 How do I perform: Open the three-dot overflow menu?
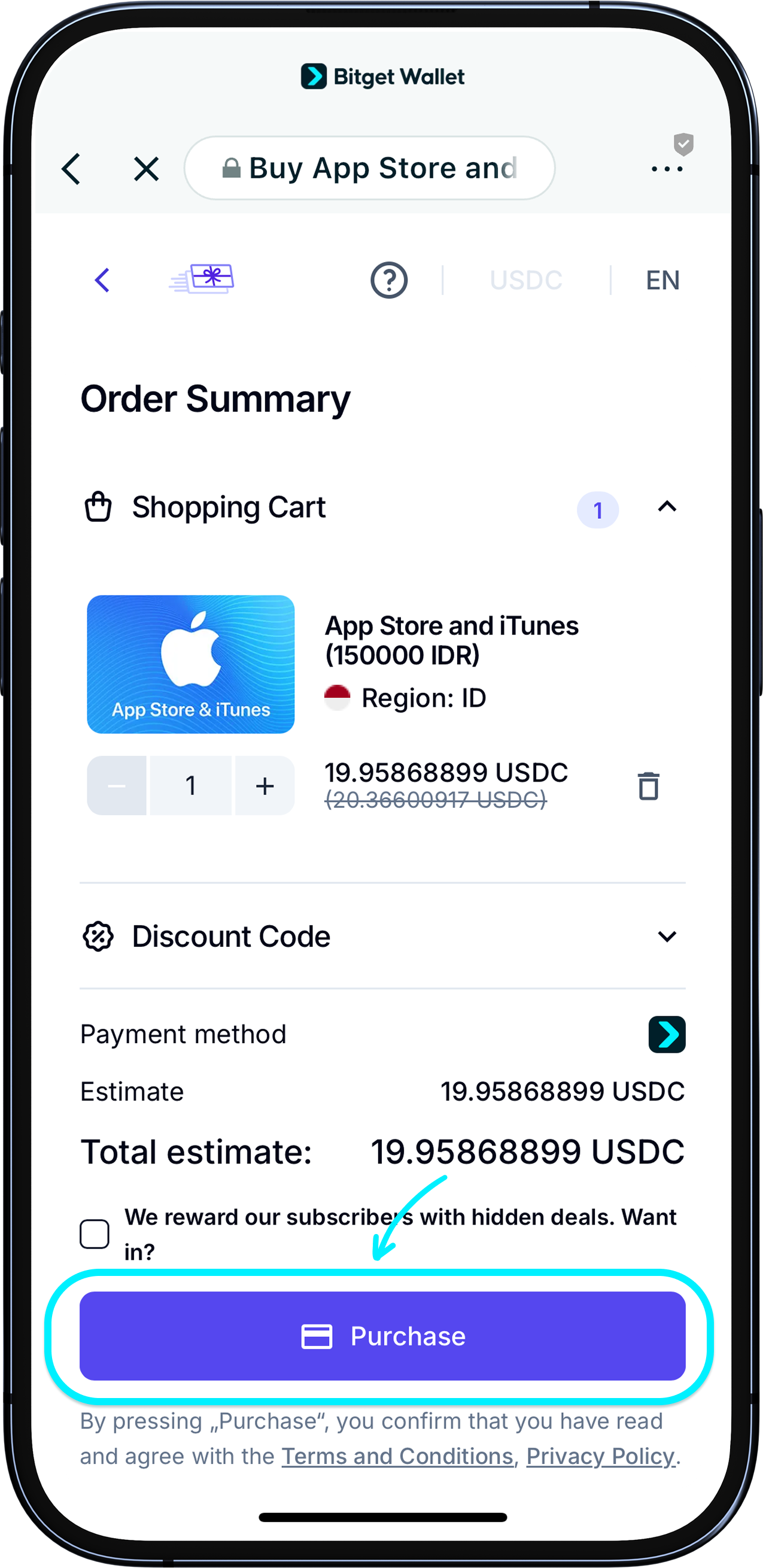(x=667, y=169)
